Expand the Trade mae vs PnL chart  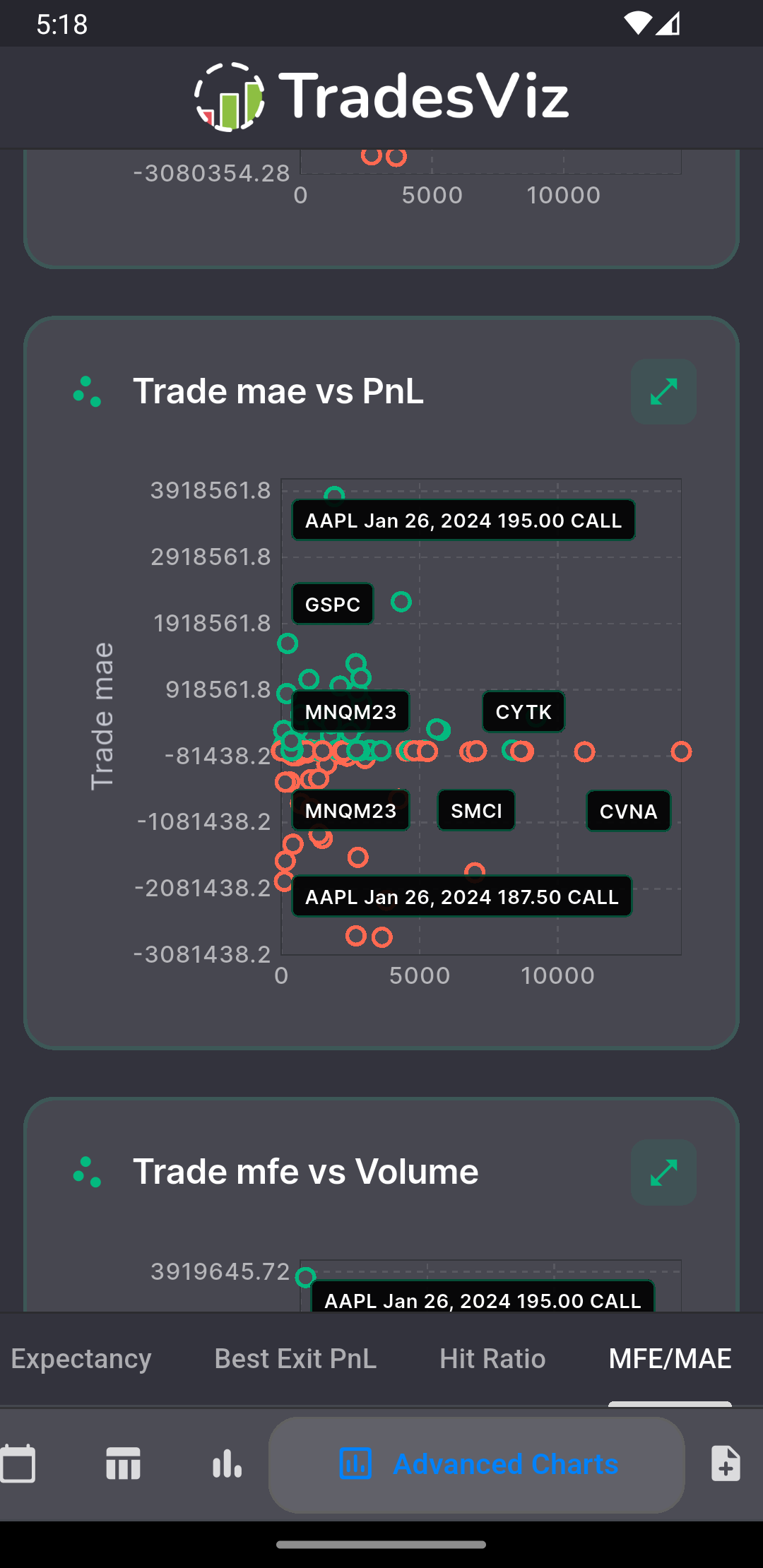pyautogui.click(x=663, y=392)
